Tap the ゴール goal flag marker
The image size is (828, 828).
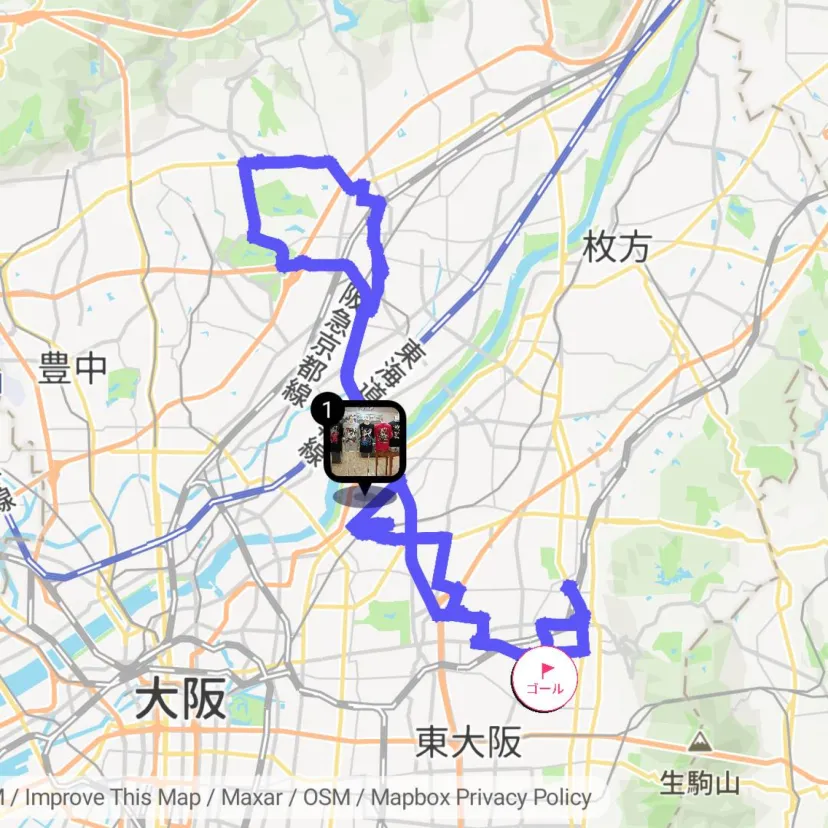(544, 678)
